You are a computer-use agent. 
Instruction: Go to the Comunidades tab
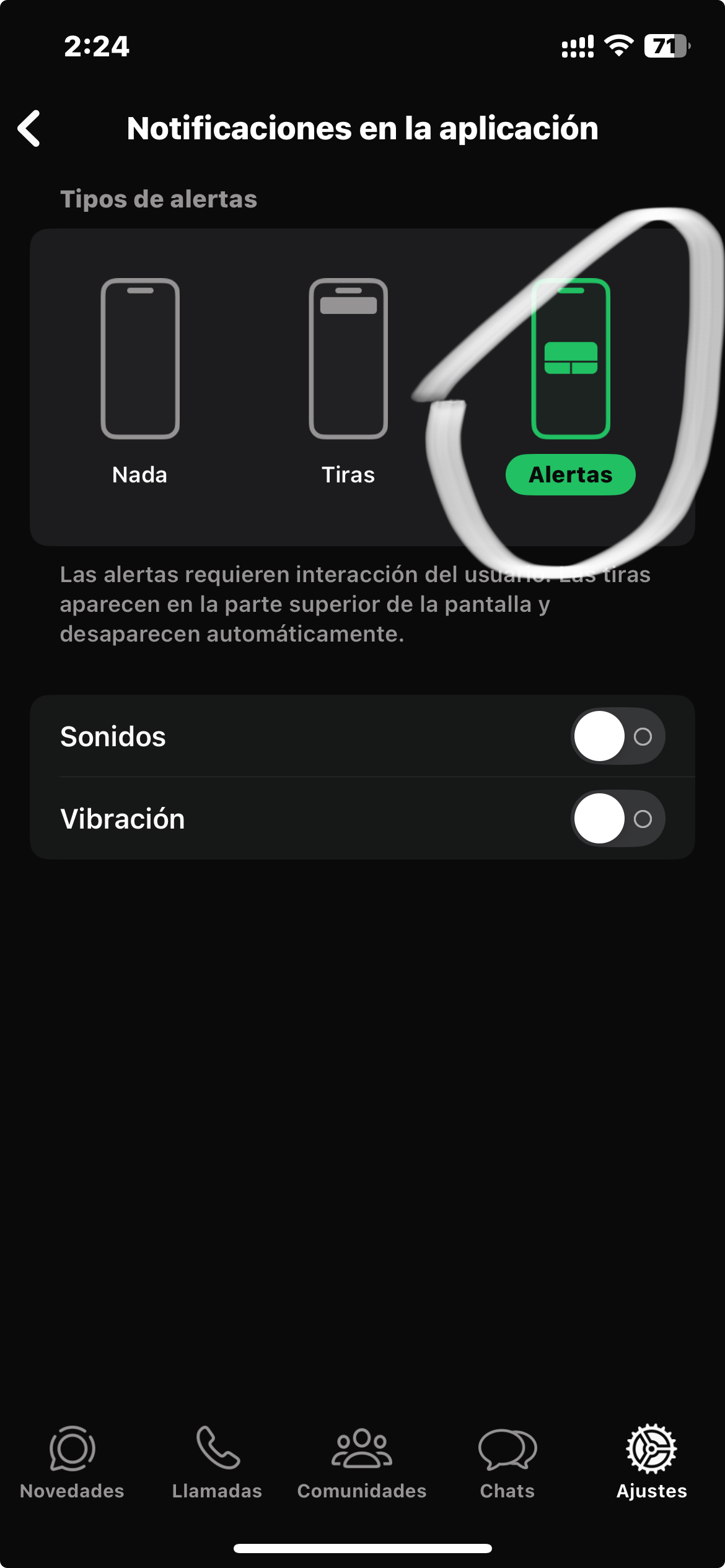click(x=362, y=1463)
